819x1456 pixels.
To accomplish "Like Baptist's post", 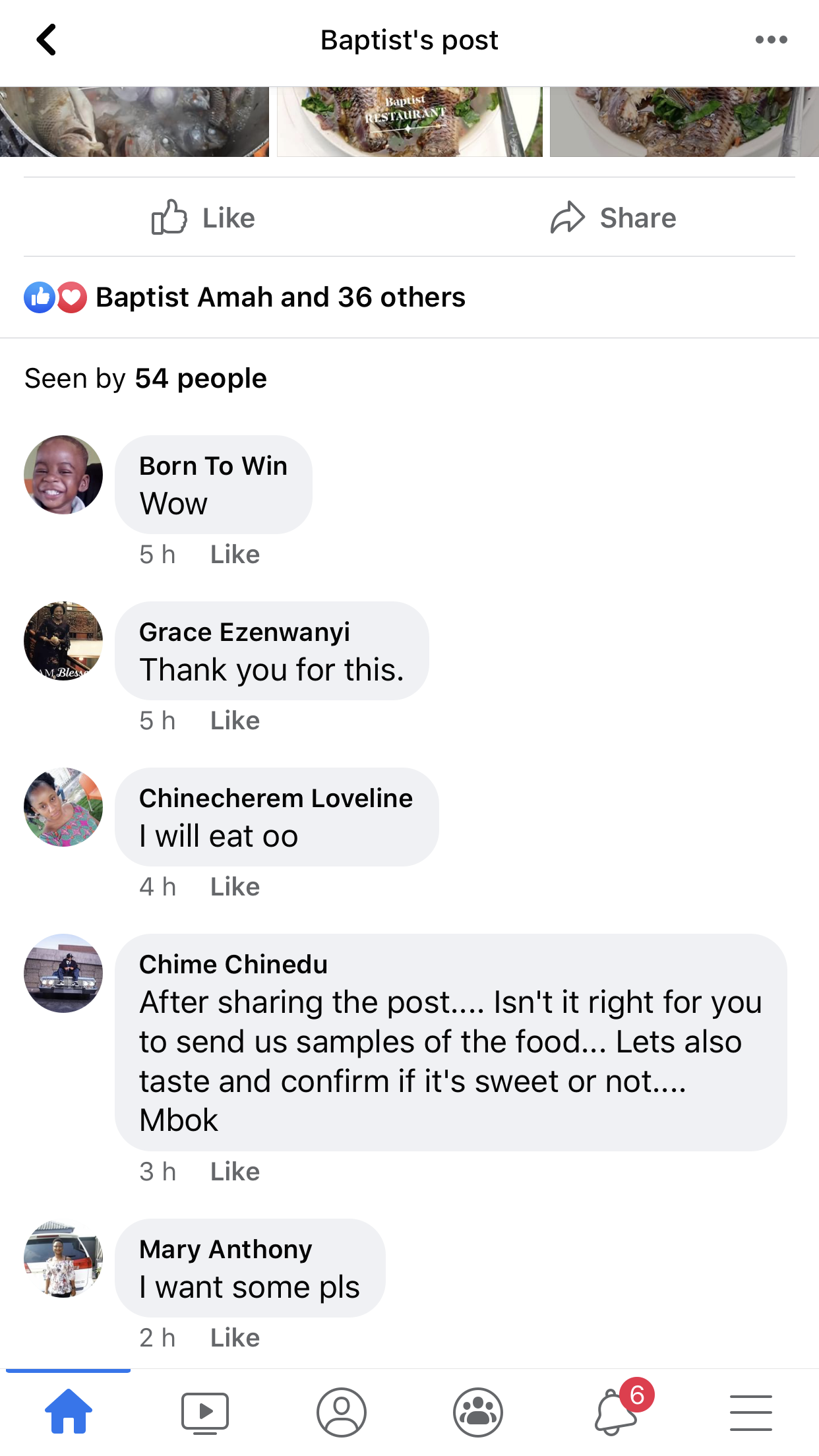I will [203, 218].
